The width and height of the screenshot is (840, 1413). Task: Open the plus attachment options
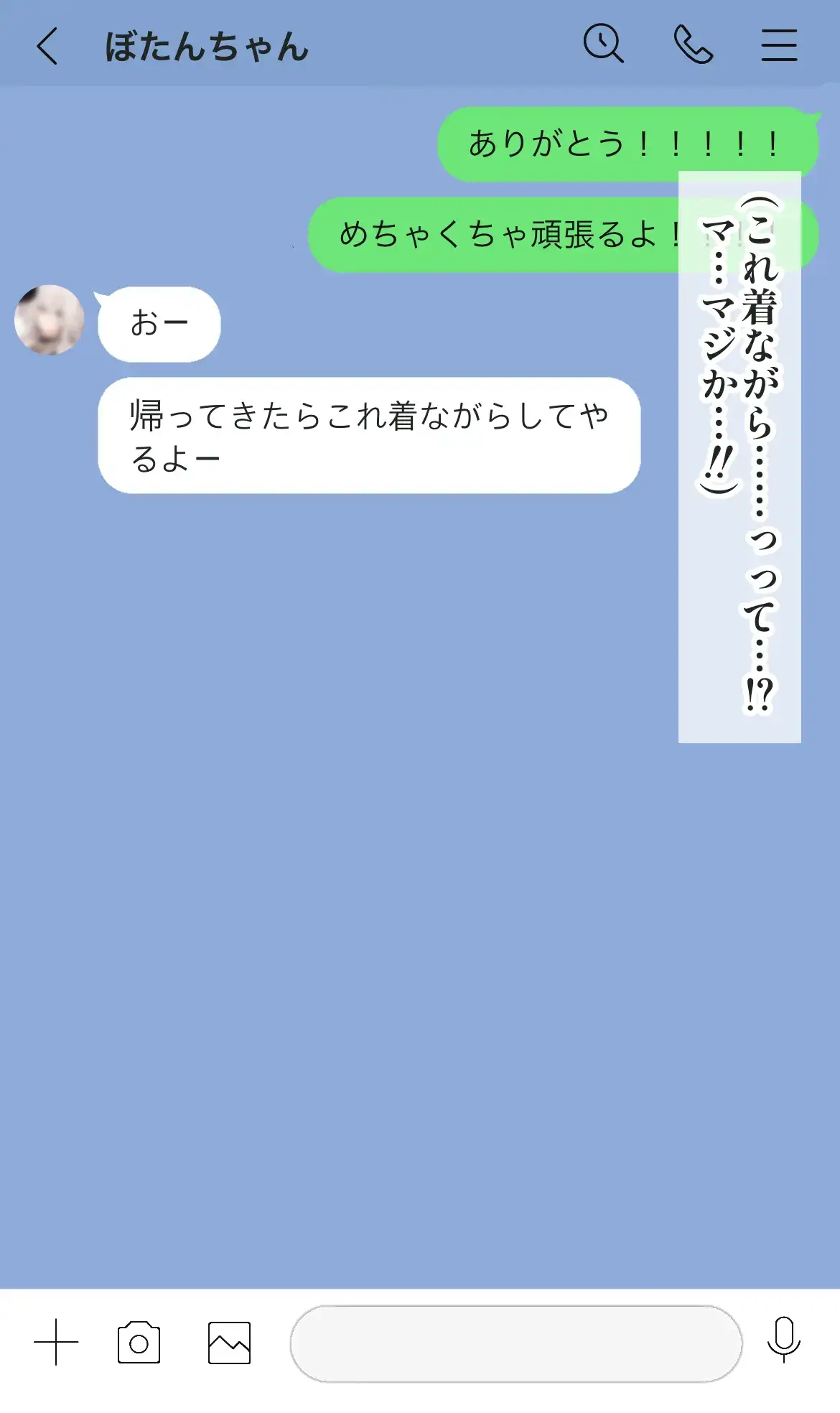[x=56, y=1341]
